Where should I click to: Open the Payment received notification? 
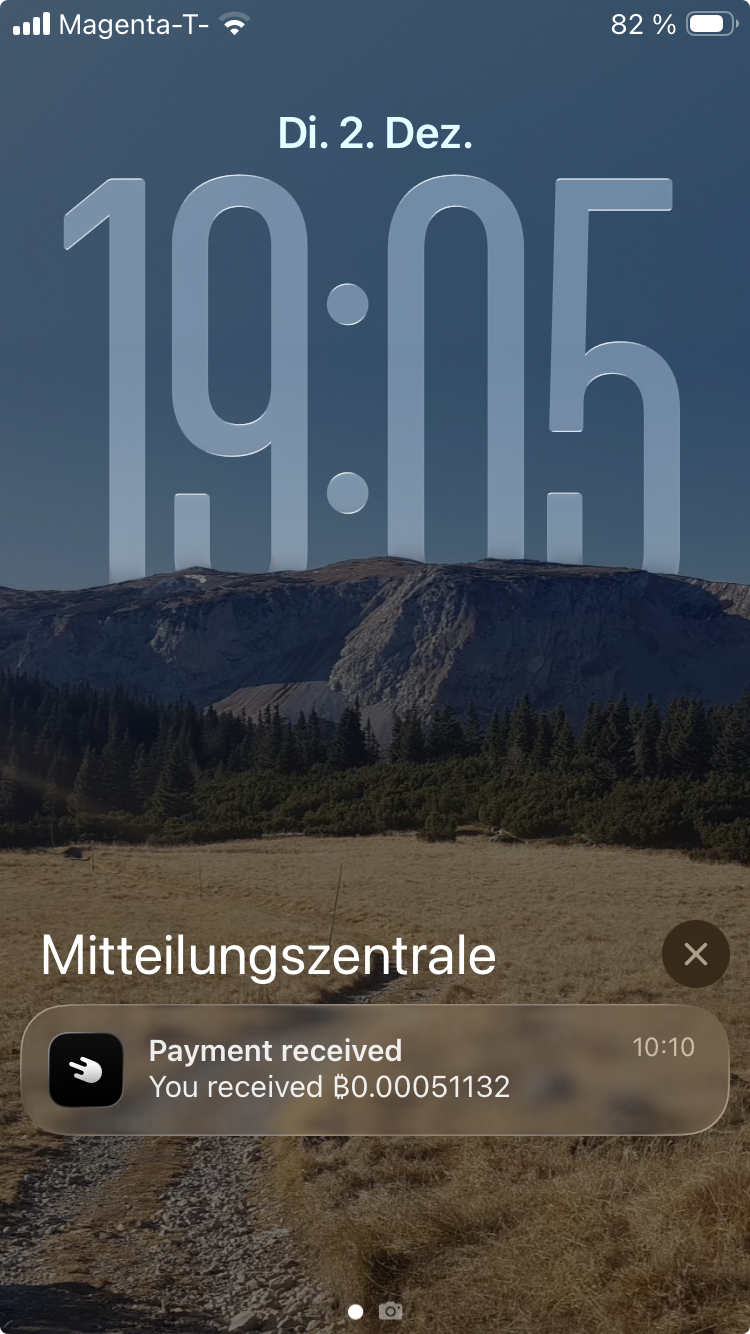pos(374,1070)
